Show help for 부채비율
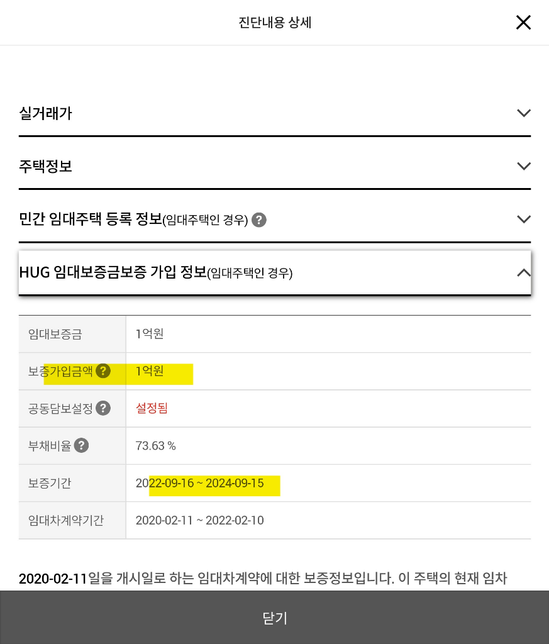Screen dimensions: 549x644 click(81, 446)
